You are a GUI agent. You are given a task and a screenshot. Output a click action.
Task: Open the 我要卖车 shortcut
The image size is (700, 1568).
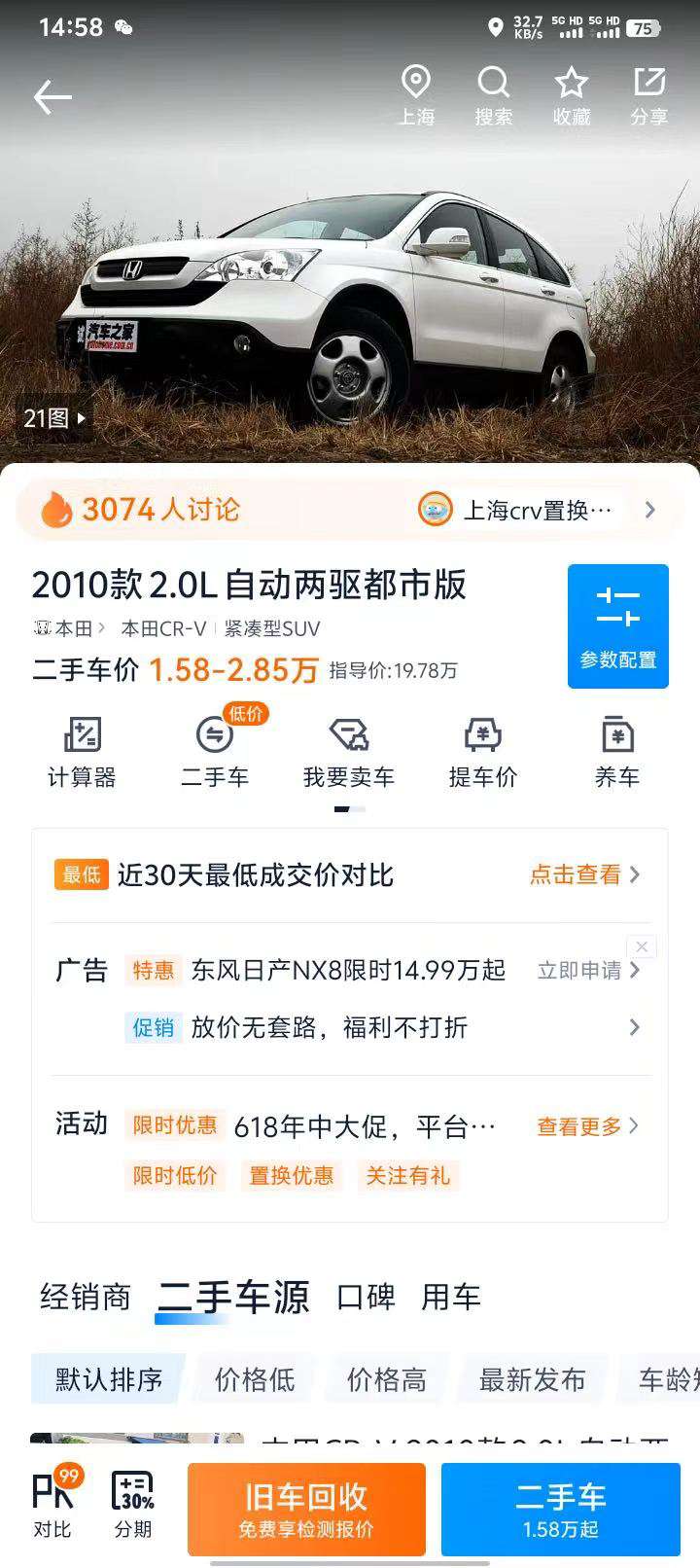(349, 752)
